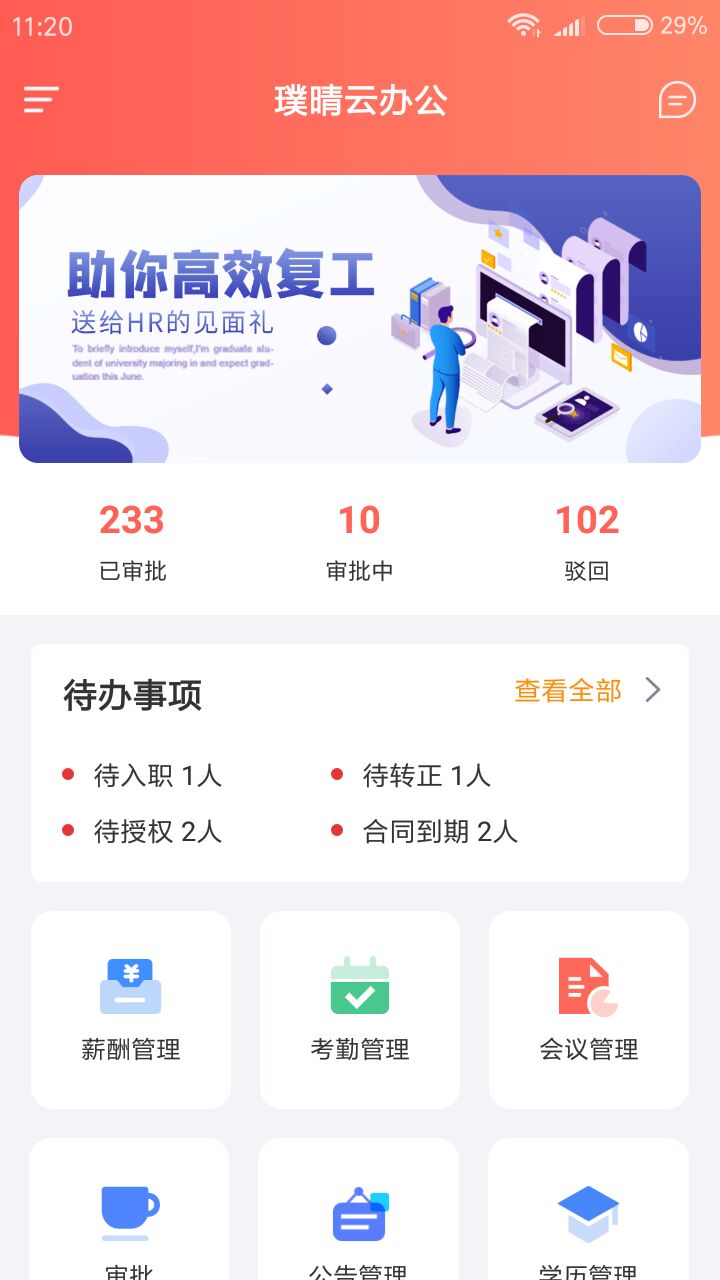Check the 合同到期 2人 item
The width and height of the screenshot is (720, 1280).
pos(439,832)
